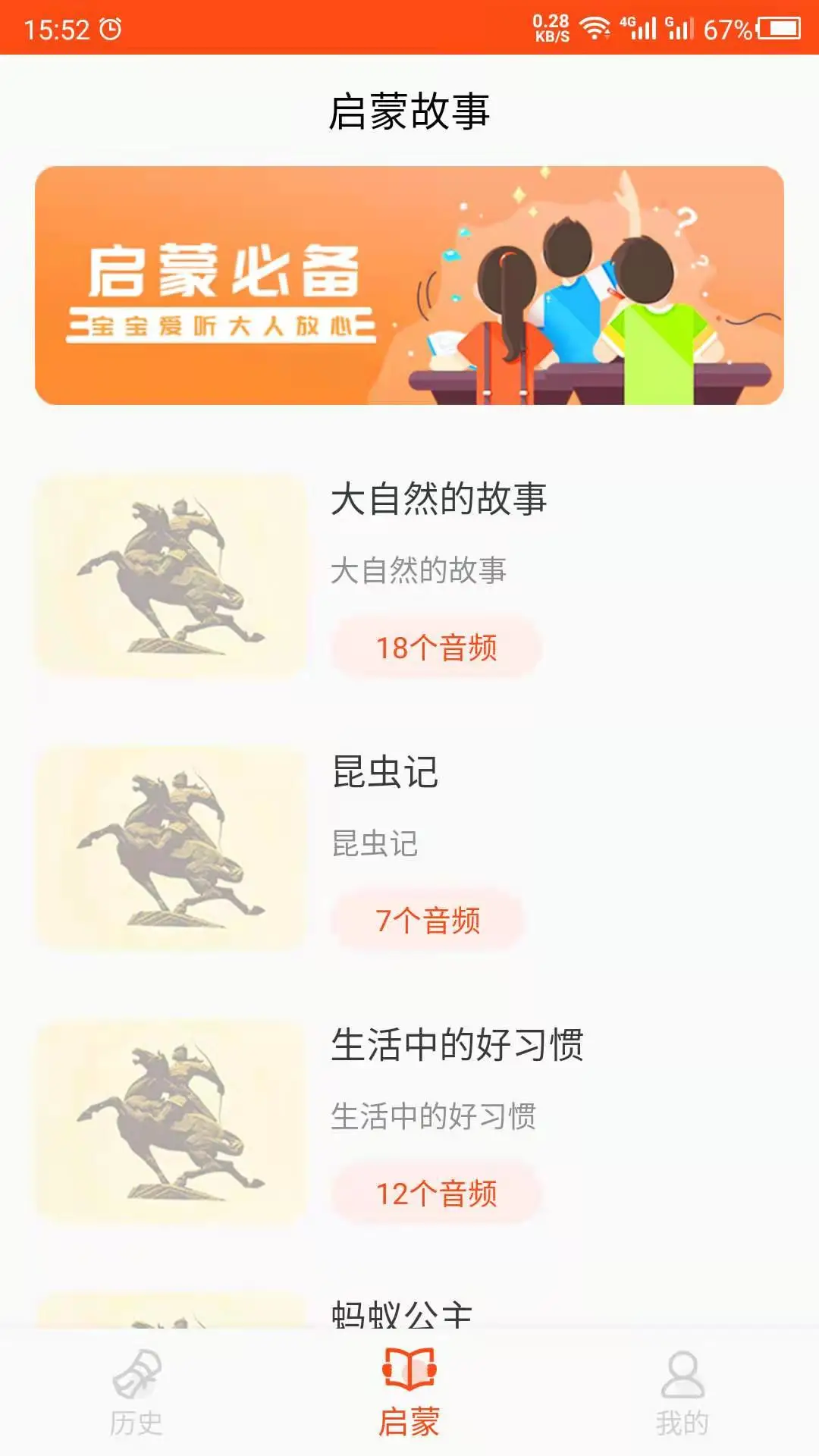This screenshot has height=1456, width=819.
Task: Open the 昆虫记 story collection
Action: tap(385, 772)
